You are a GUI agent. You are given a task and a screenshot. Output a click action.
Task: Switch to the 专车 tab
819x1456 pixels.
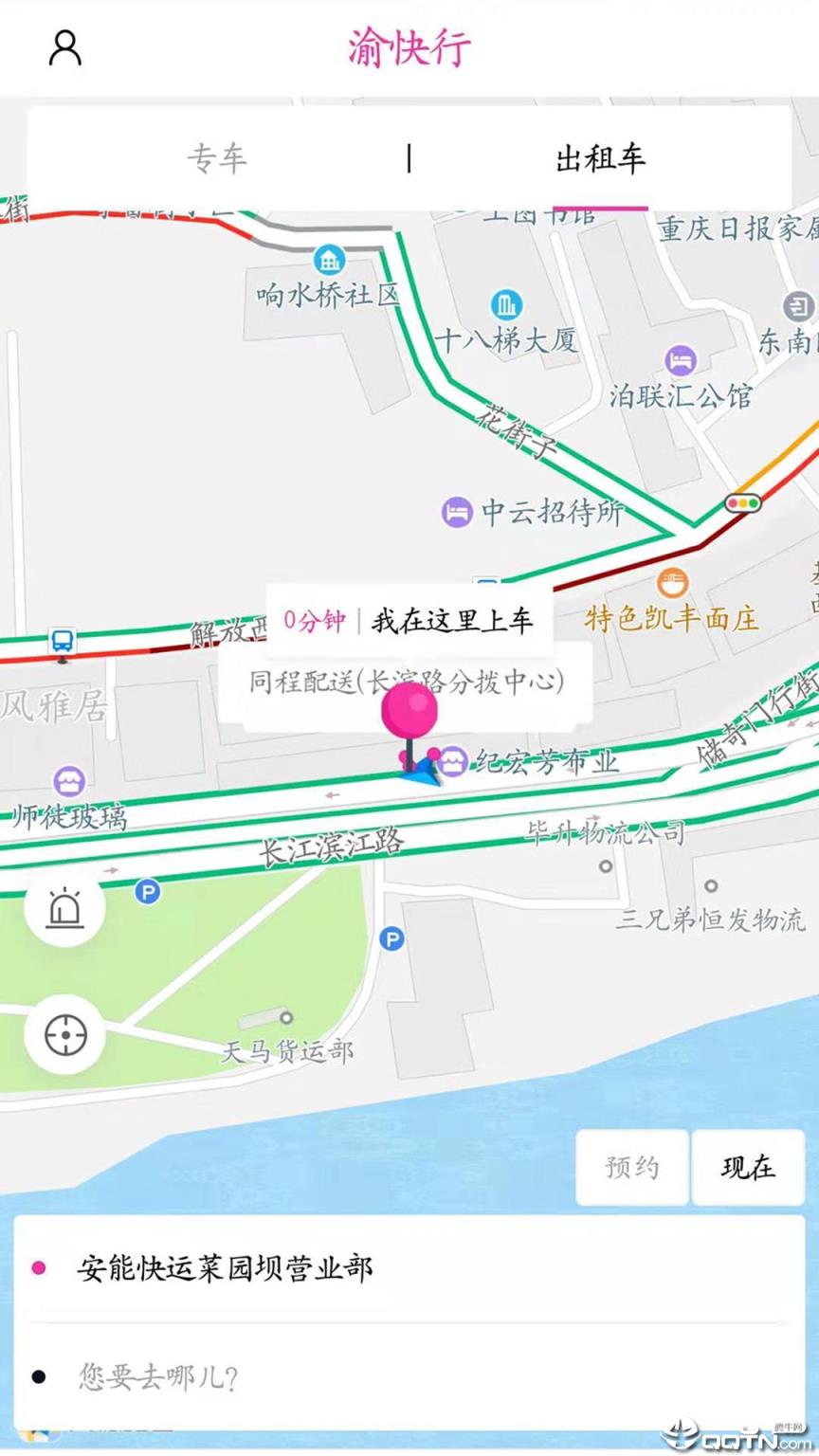218,159
